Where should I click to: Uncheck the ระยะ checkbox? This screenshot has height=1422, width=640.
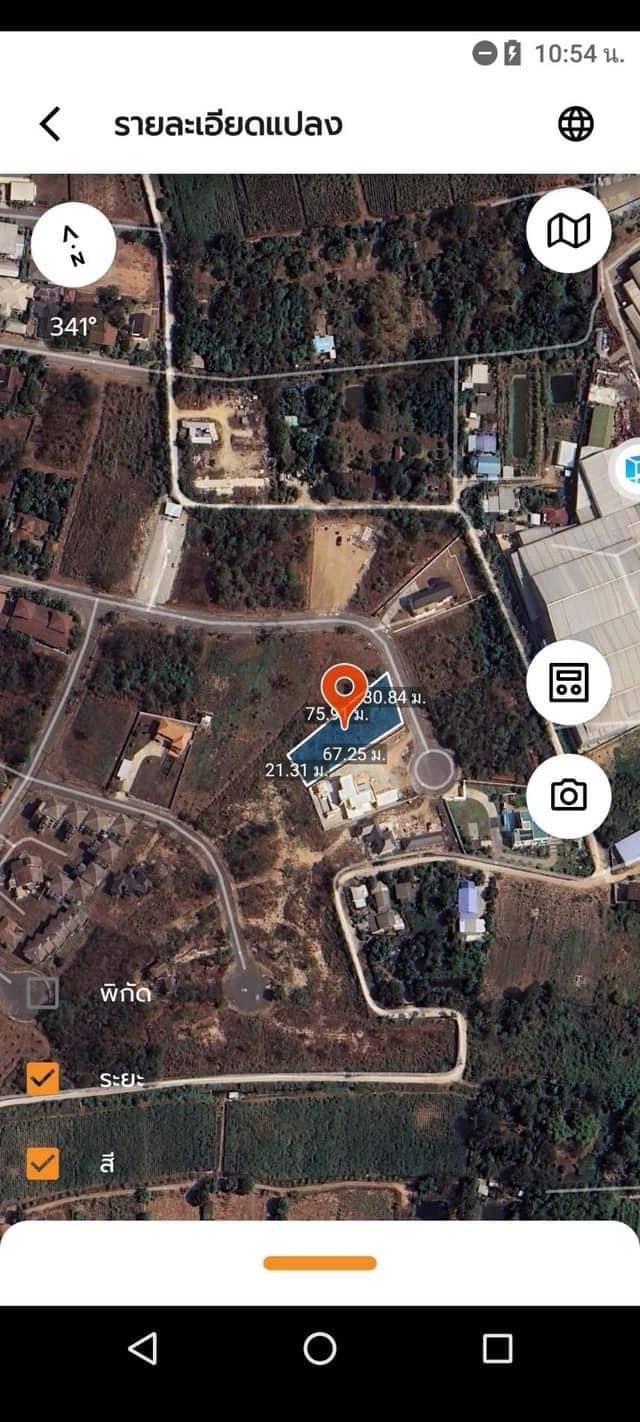[42, 1078]
